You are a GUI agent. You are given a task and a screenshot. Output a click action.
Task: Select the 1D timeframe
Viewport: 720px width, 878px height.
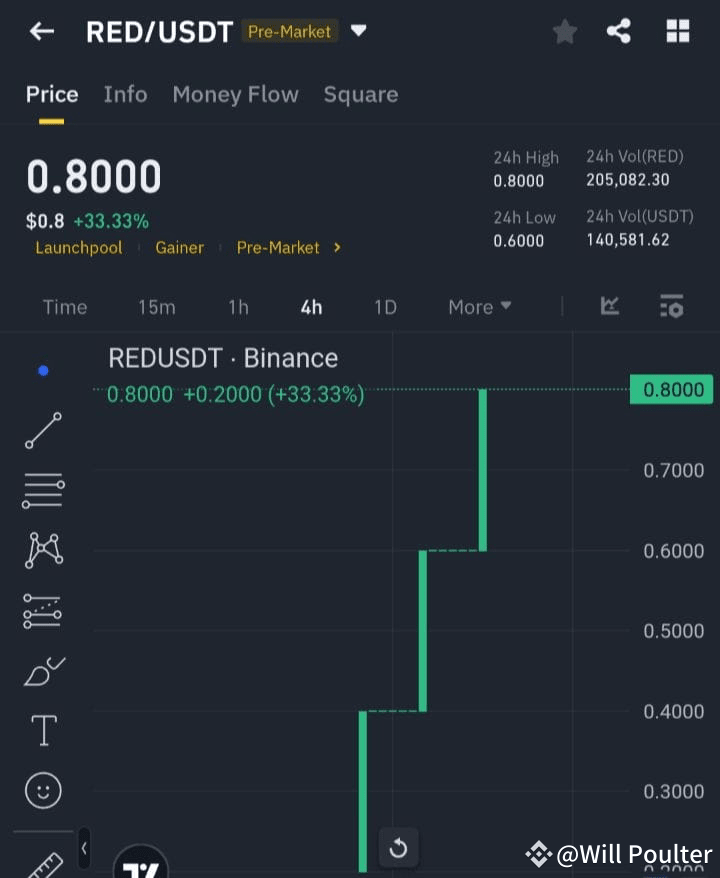point(385,307)
